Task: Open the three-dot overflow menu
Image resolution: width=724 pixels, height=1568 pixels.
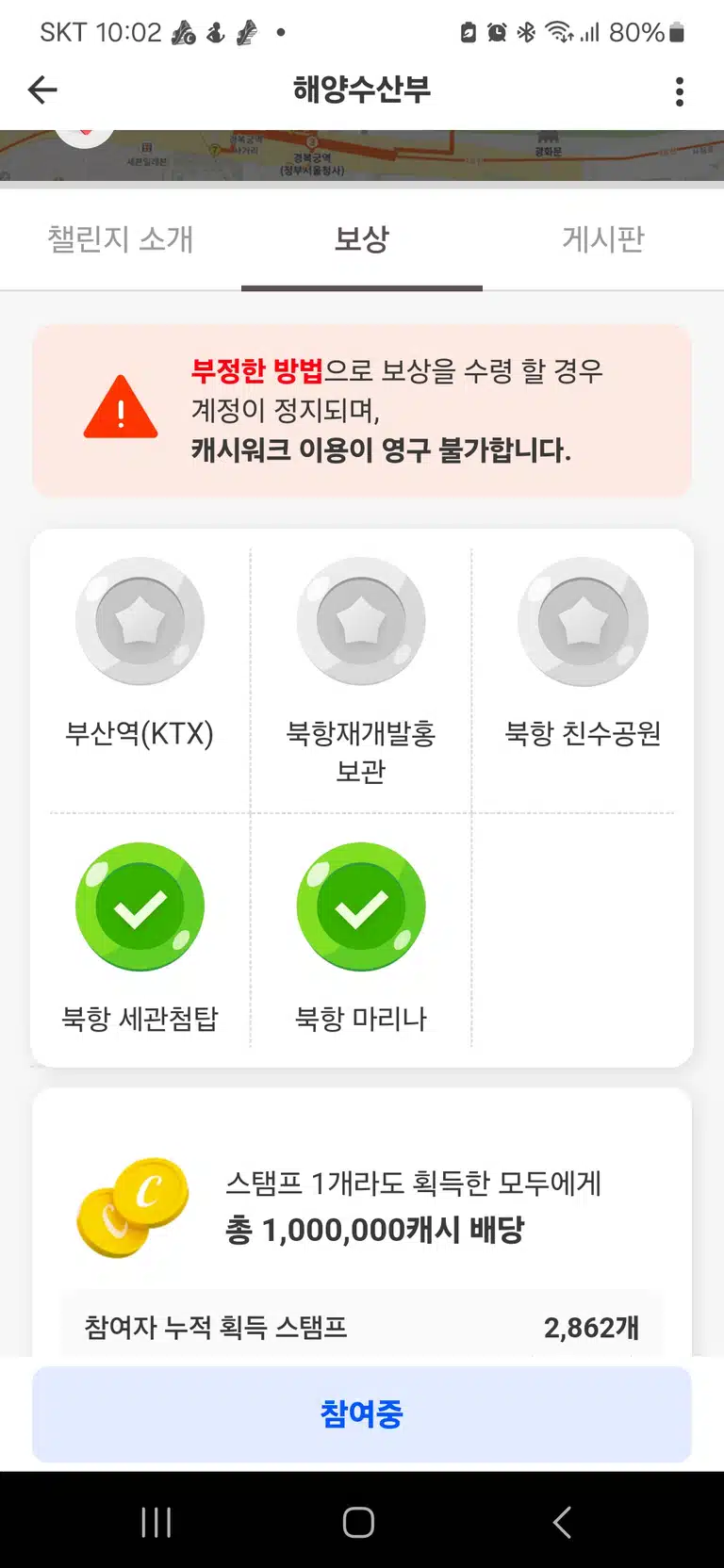Action: click(x=680, y=91)
